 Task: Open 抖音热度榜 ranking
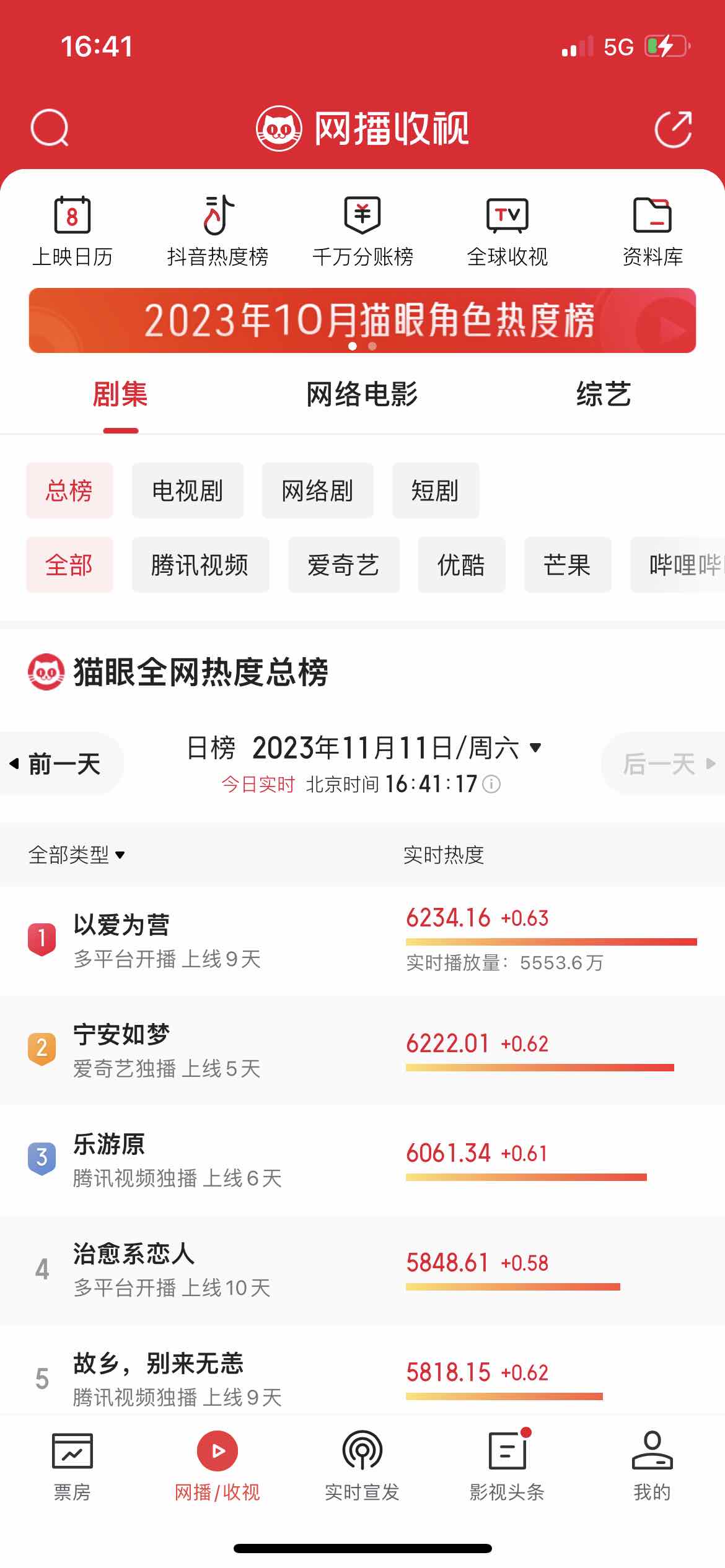[217, 231]
